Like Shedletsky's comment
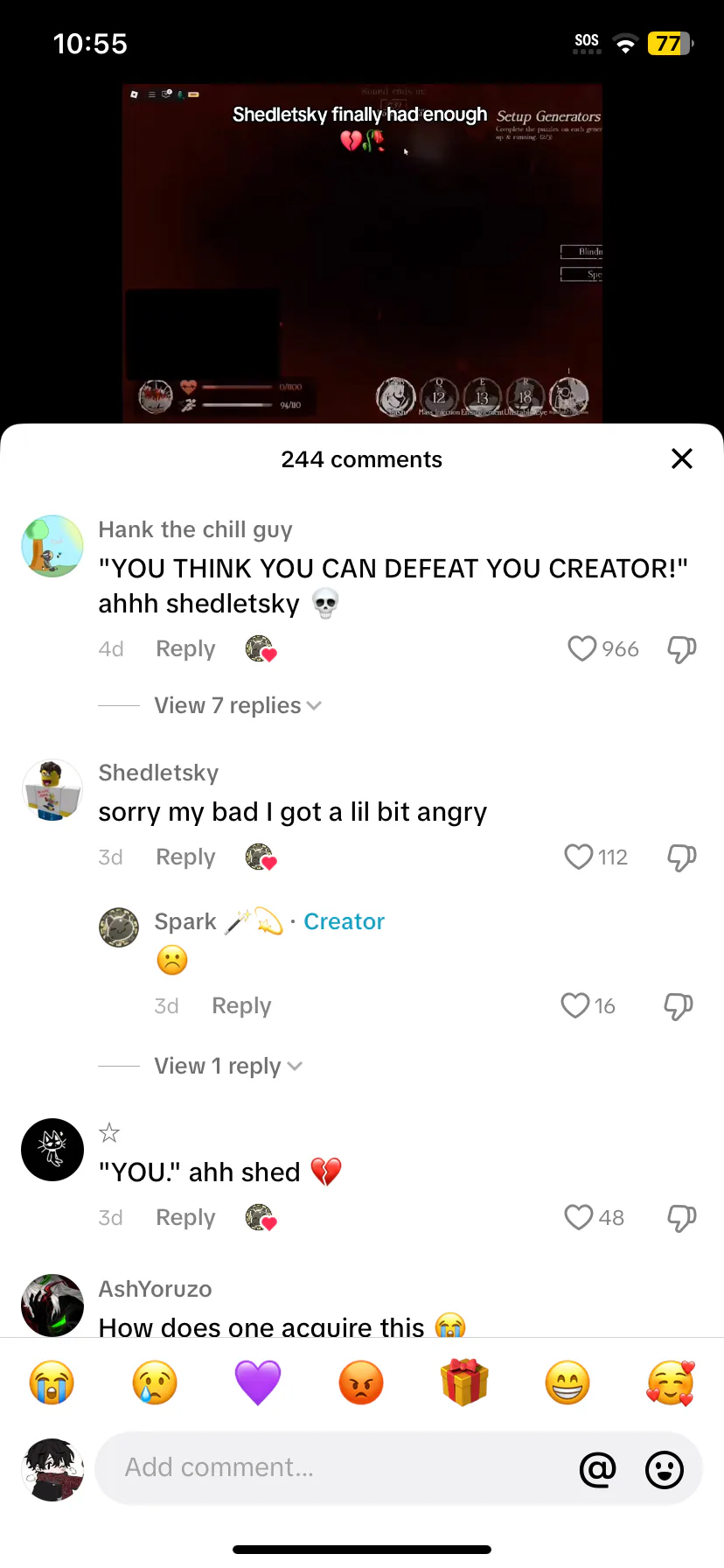Screen dimensions: 724x1568 tap(579, 857)
